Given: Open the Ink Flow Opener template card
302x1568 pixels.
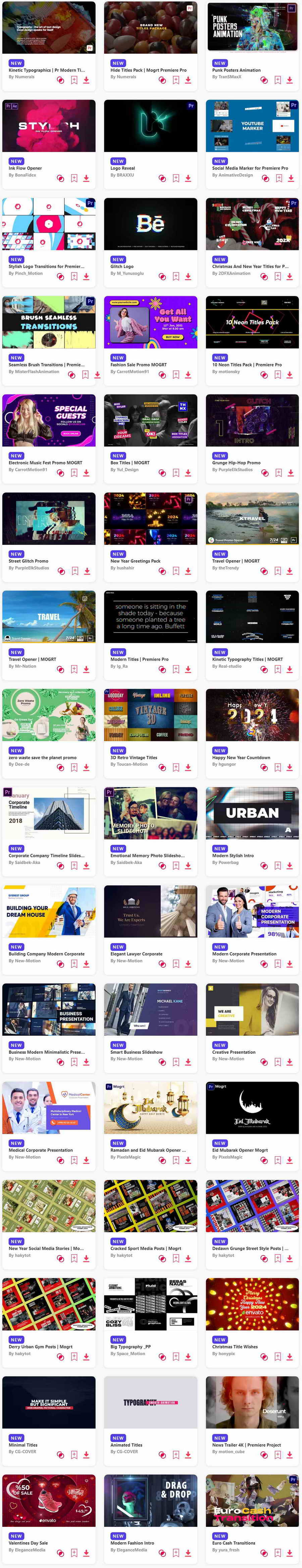Looking at the screenshot, I should point(49,126).
